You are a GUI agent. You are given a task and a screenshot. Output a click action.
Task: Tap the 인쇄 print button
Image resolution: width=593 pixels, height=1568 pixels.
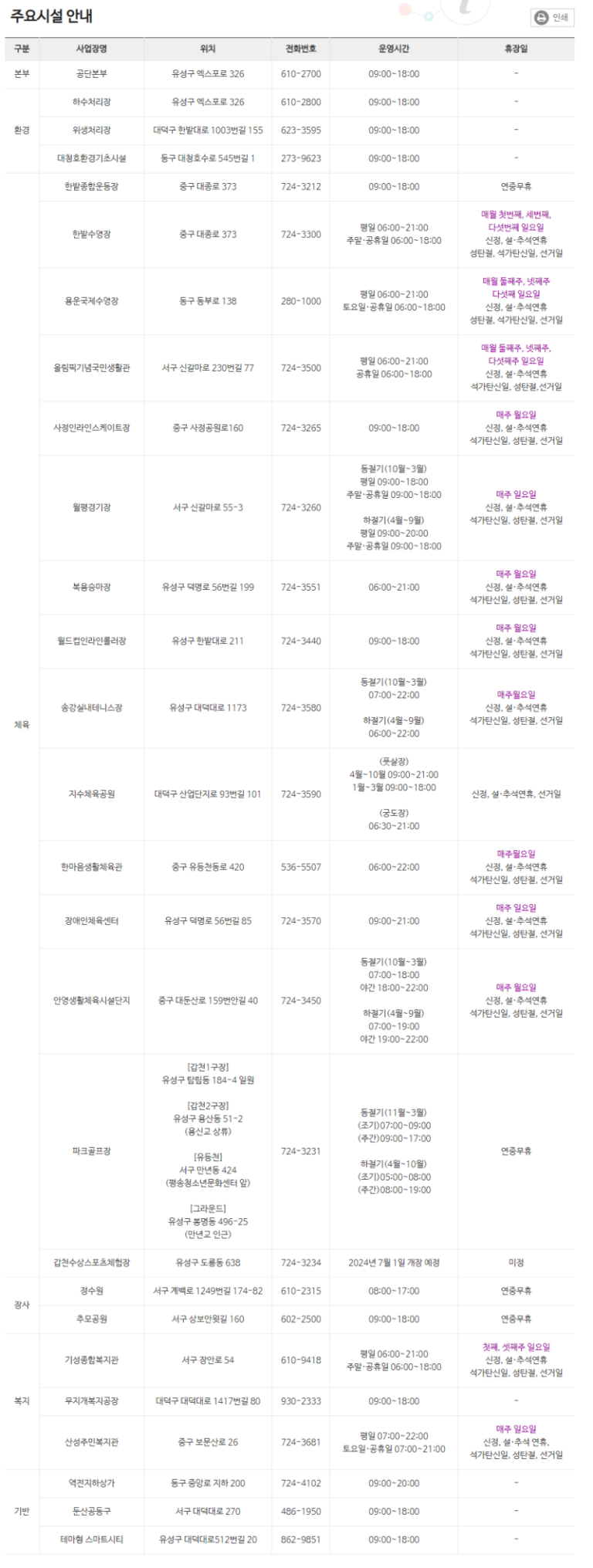click(x=552, y=17)
